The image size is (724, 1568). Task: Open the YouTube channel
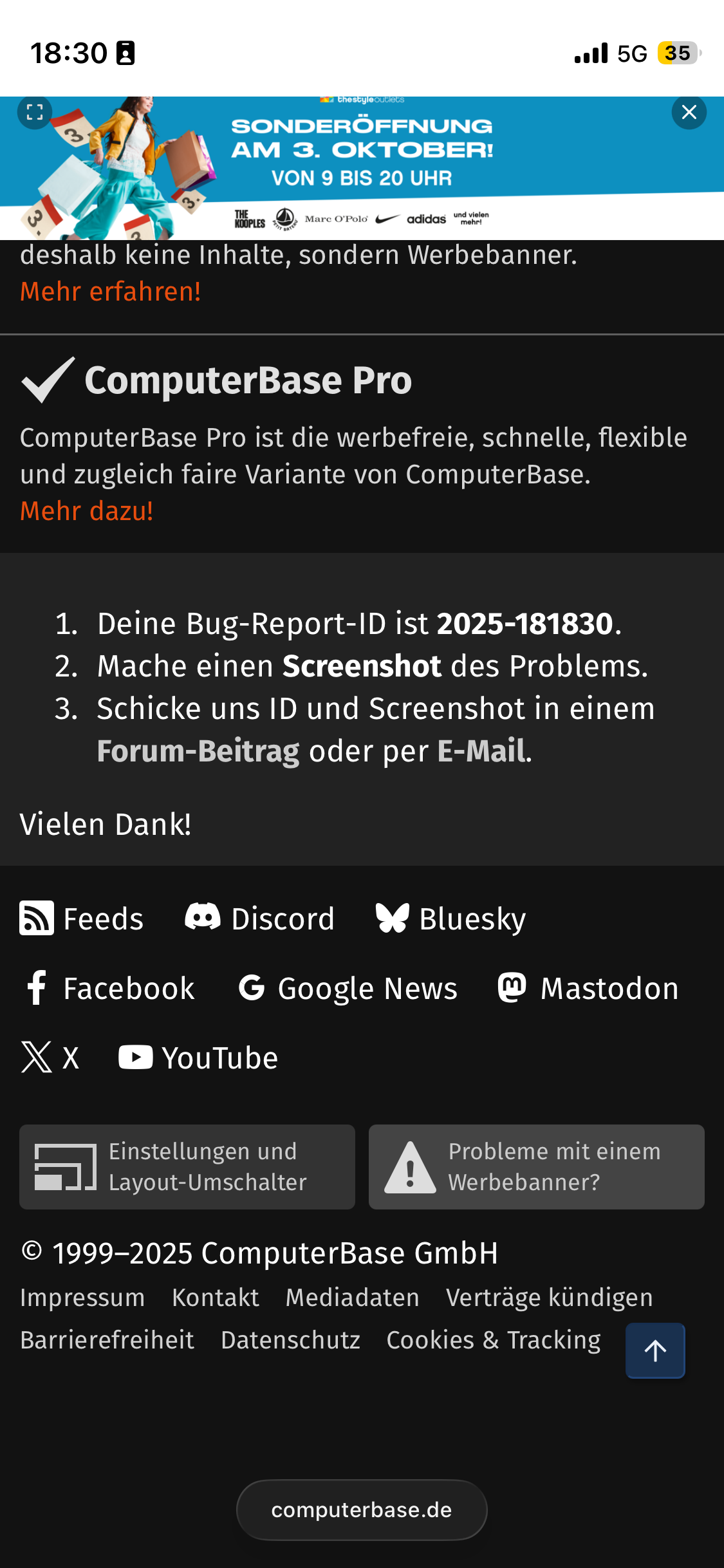pyautogui.click(x=198, y=1058)
